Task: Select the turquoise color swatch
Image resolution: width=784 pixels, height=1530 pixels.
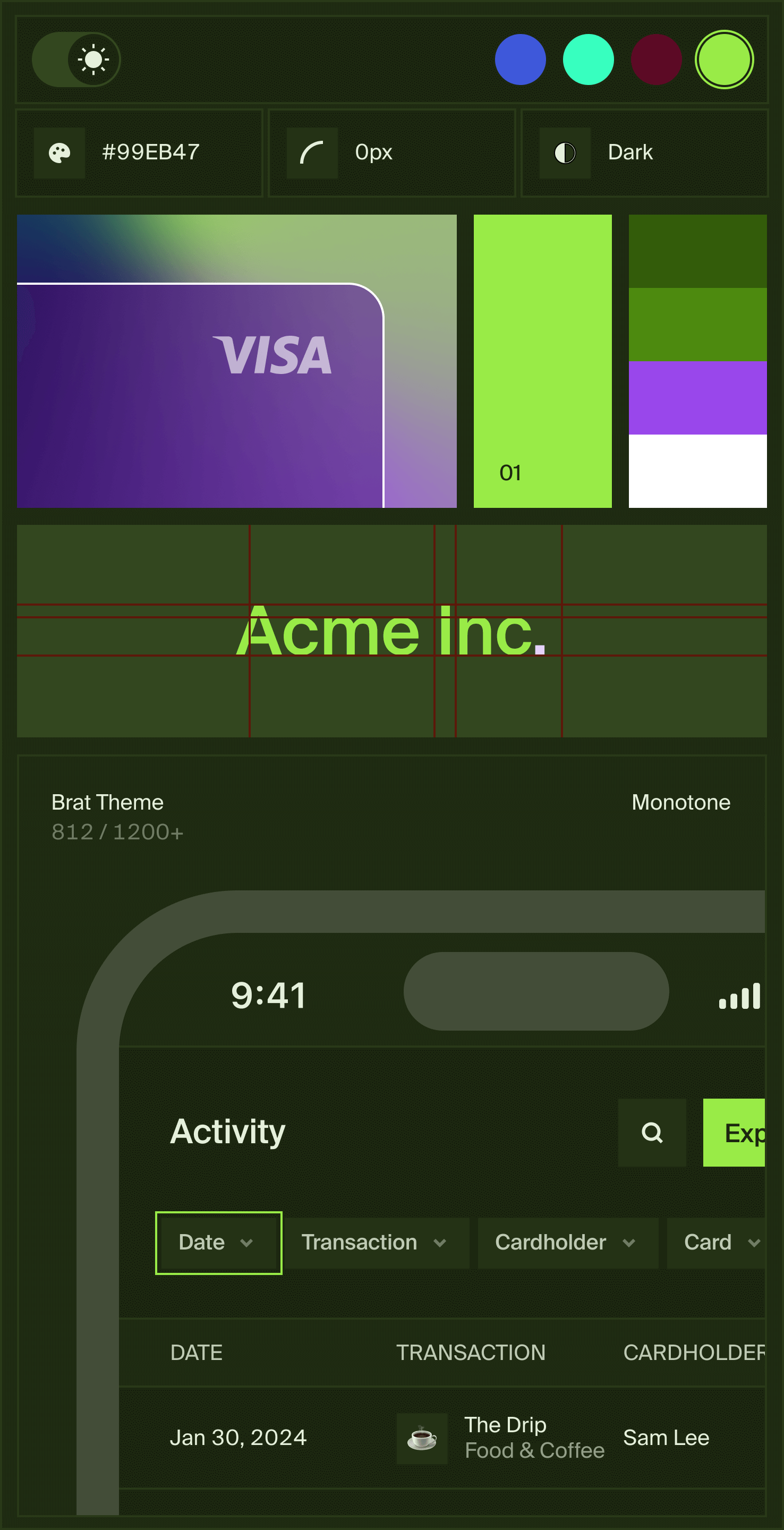Action: point(588,59)
